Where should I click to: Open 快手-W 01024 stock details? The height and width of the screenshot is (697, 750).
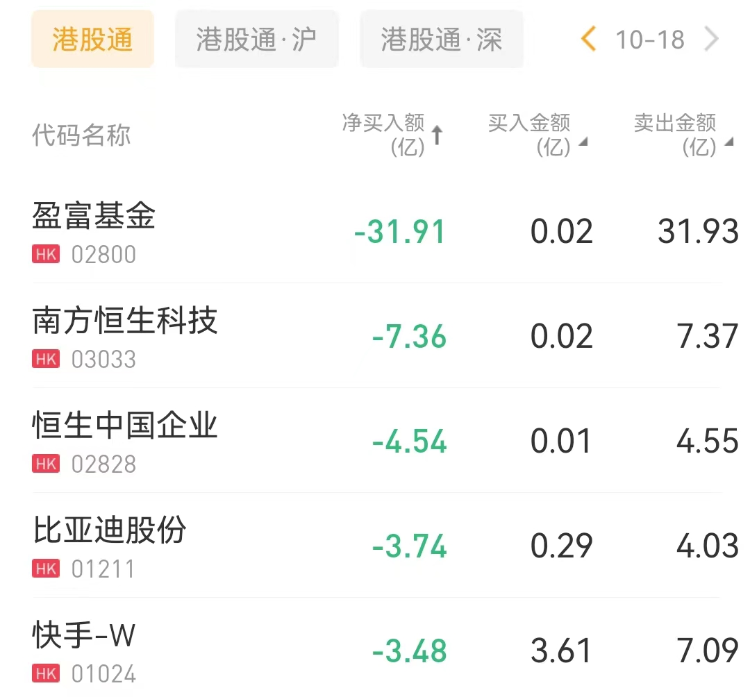pyautogui.click(x=84, y=650)
